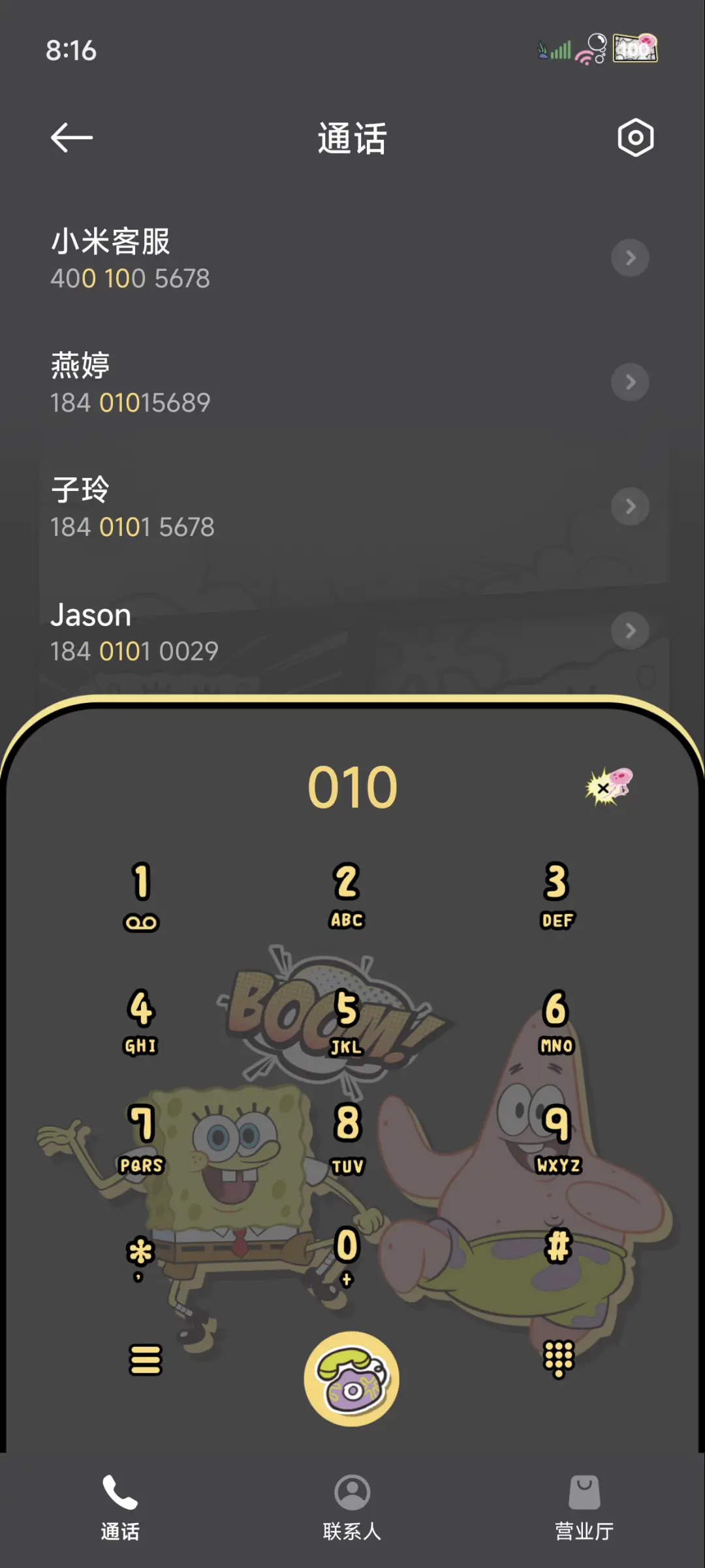This screenshot has width=705, height=1568.
Task: Open Jason's call detail chevron
Action: [631, 631]
